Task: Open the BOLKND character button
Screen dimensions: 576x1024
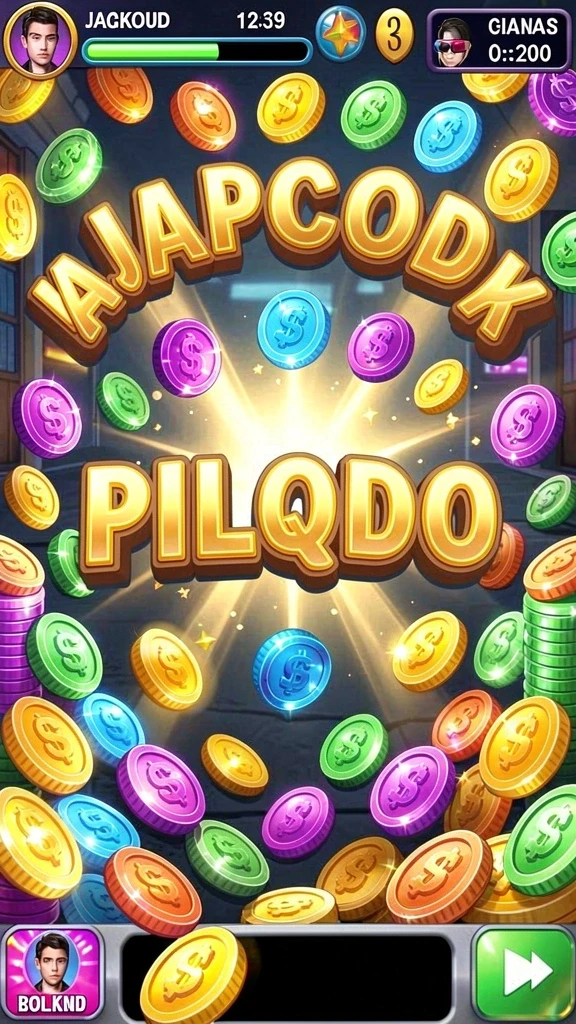Action: (x=52, y=973)
